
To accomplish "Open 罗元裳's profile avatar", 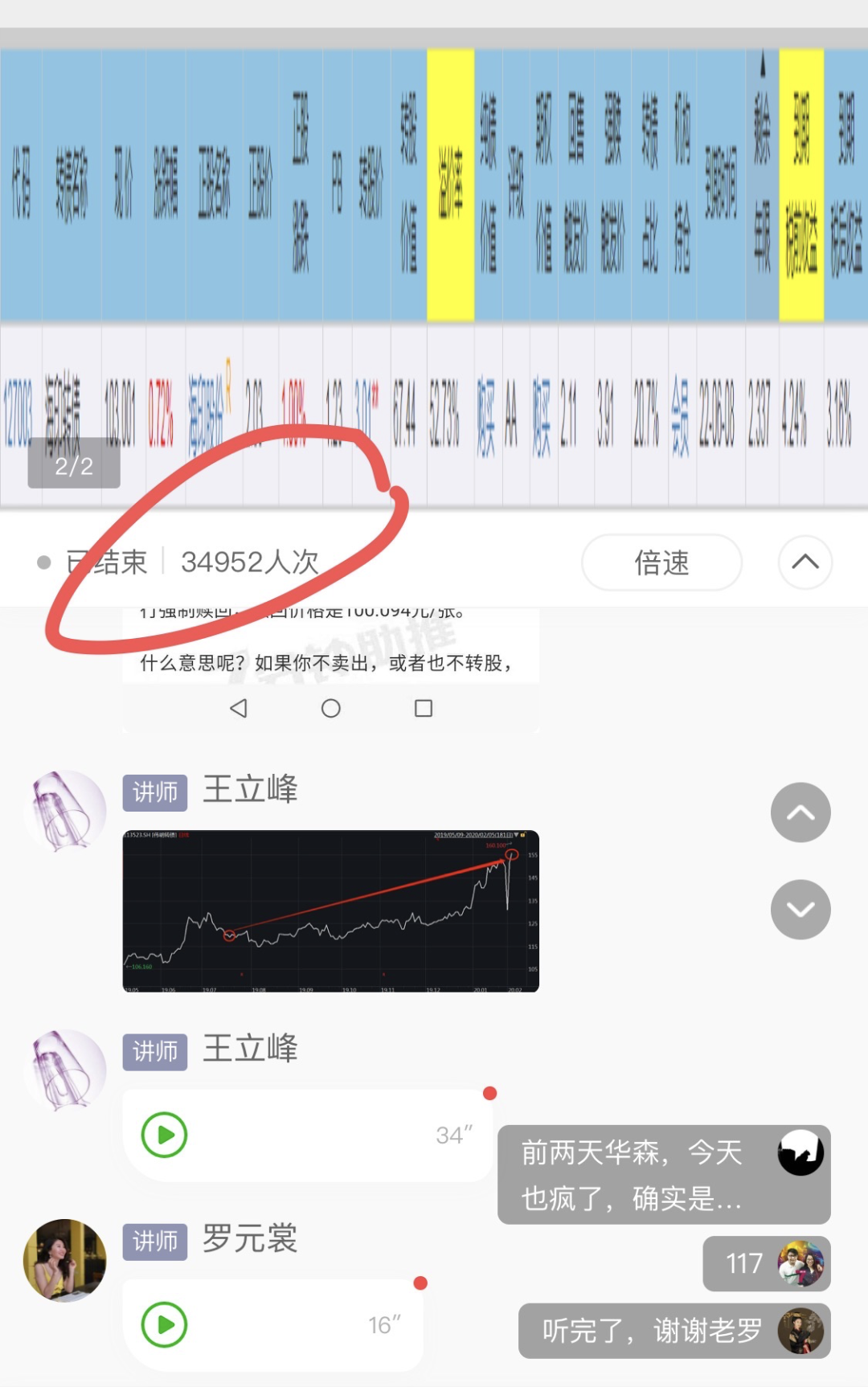I will pos(65,1259).
